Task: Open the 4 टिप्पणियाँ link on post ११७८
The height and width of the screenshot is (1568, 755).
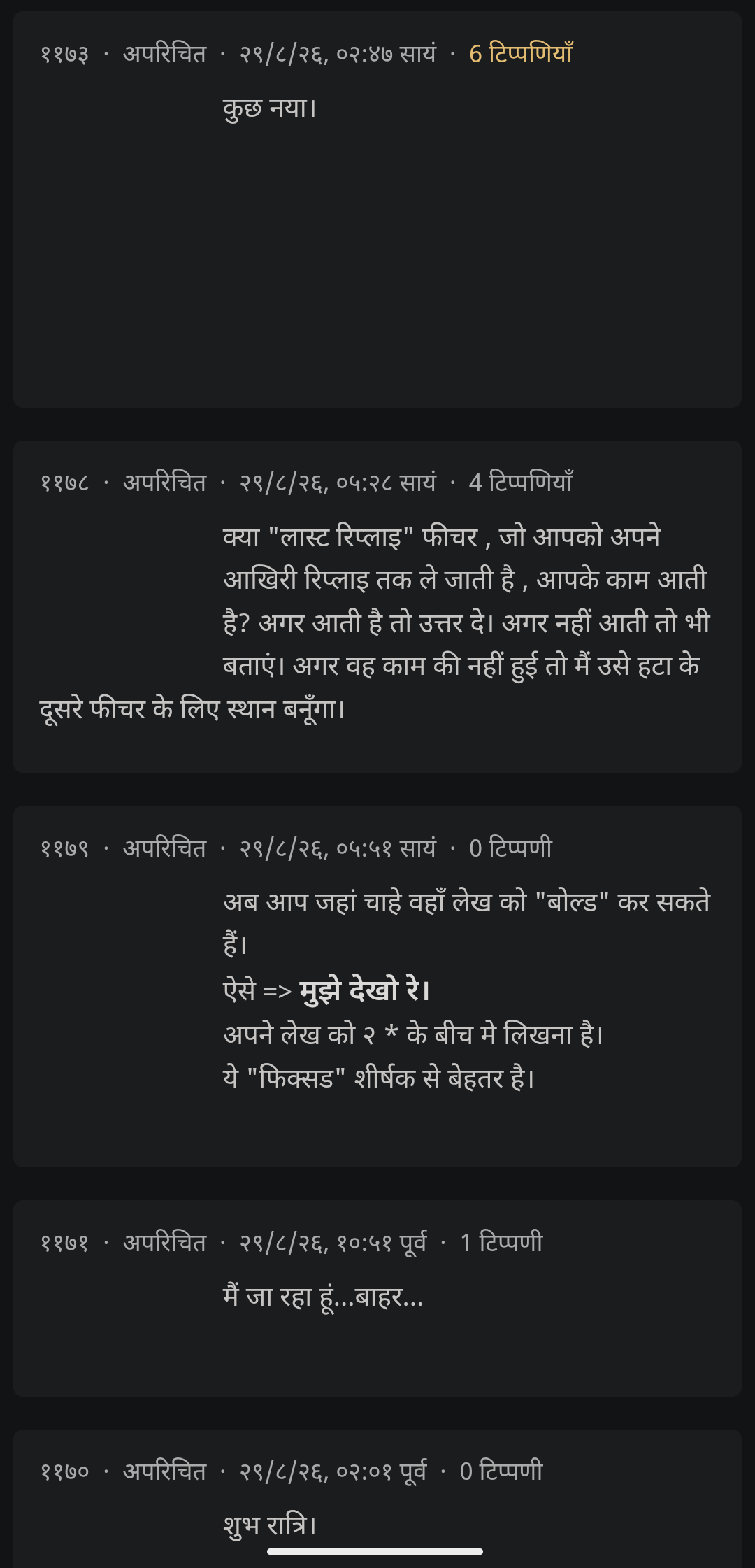Action: (x=521, y=482)
